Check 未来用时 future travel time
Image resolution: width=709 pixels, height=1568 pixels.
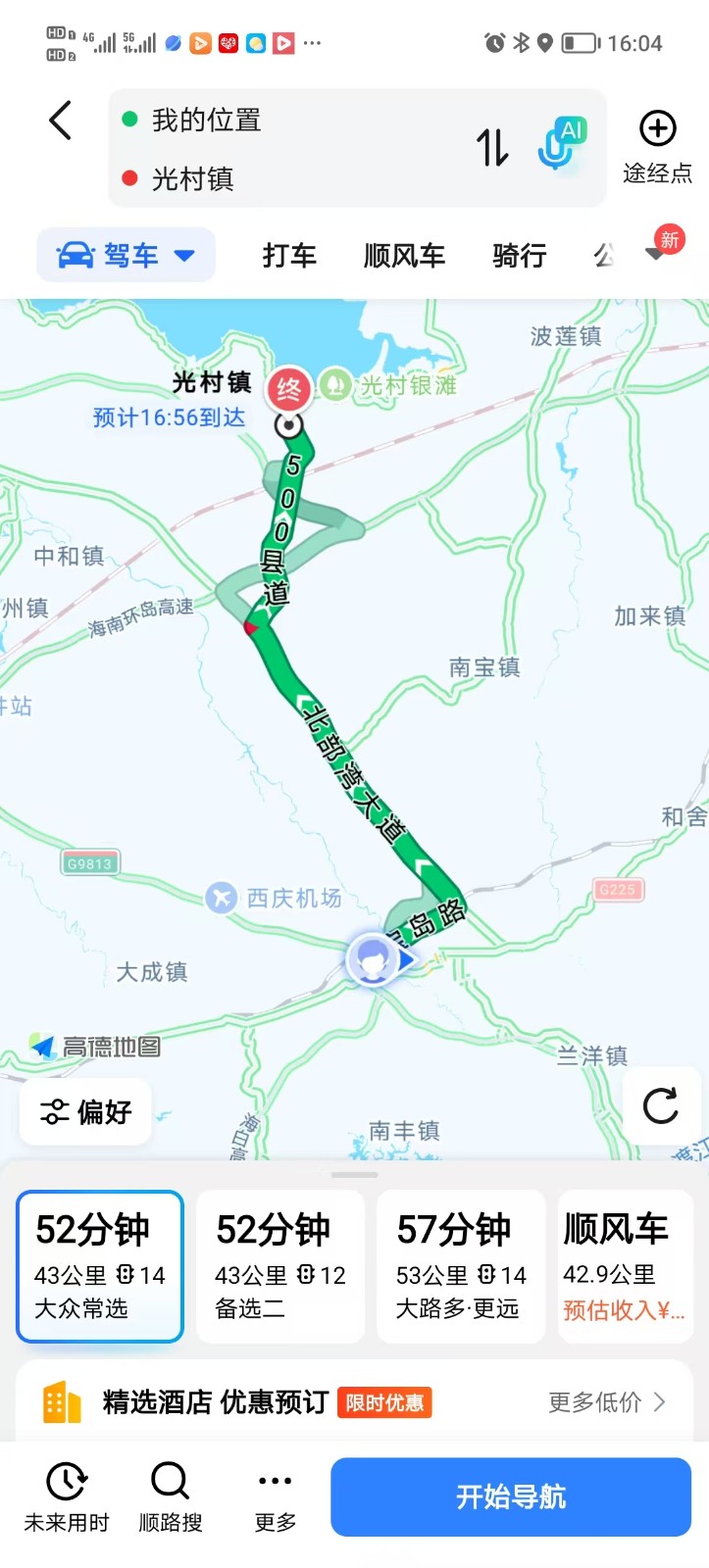click(67, 1496)
